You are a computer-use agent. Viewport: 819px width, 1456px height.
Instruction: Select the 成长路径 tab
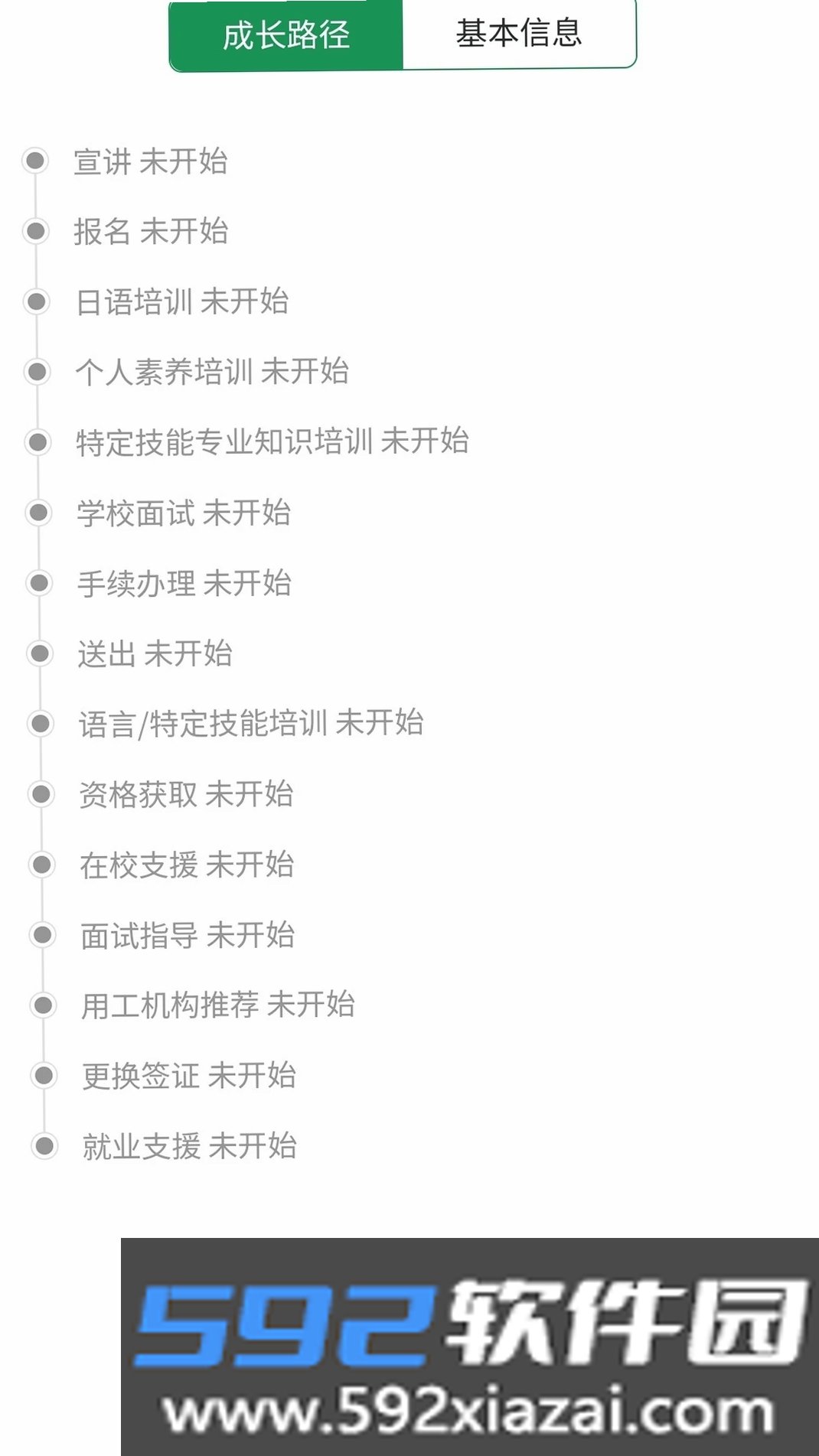(x=286, y=34)
